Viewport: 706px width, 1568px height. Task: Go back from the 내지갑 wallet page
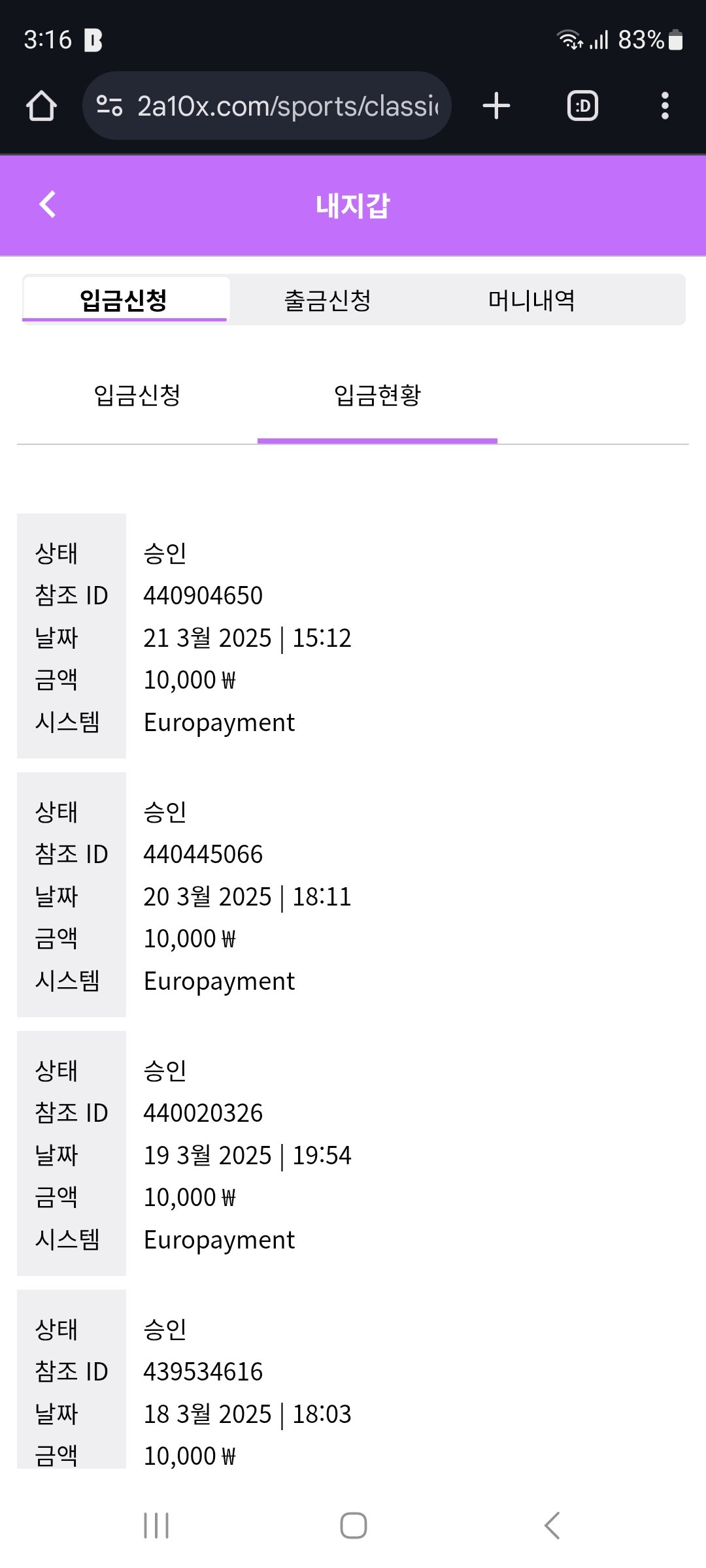(x=48, y=204)
